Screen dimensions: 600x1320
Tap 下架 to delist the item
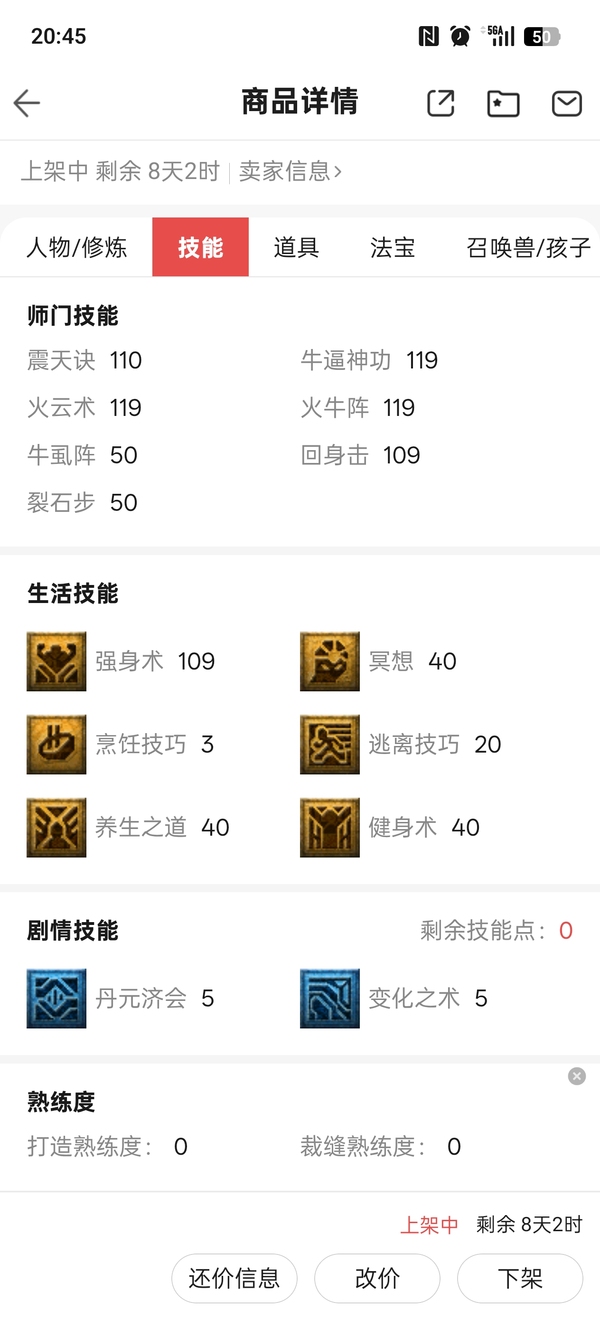(520, 1278)
